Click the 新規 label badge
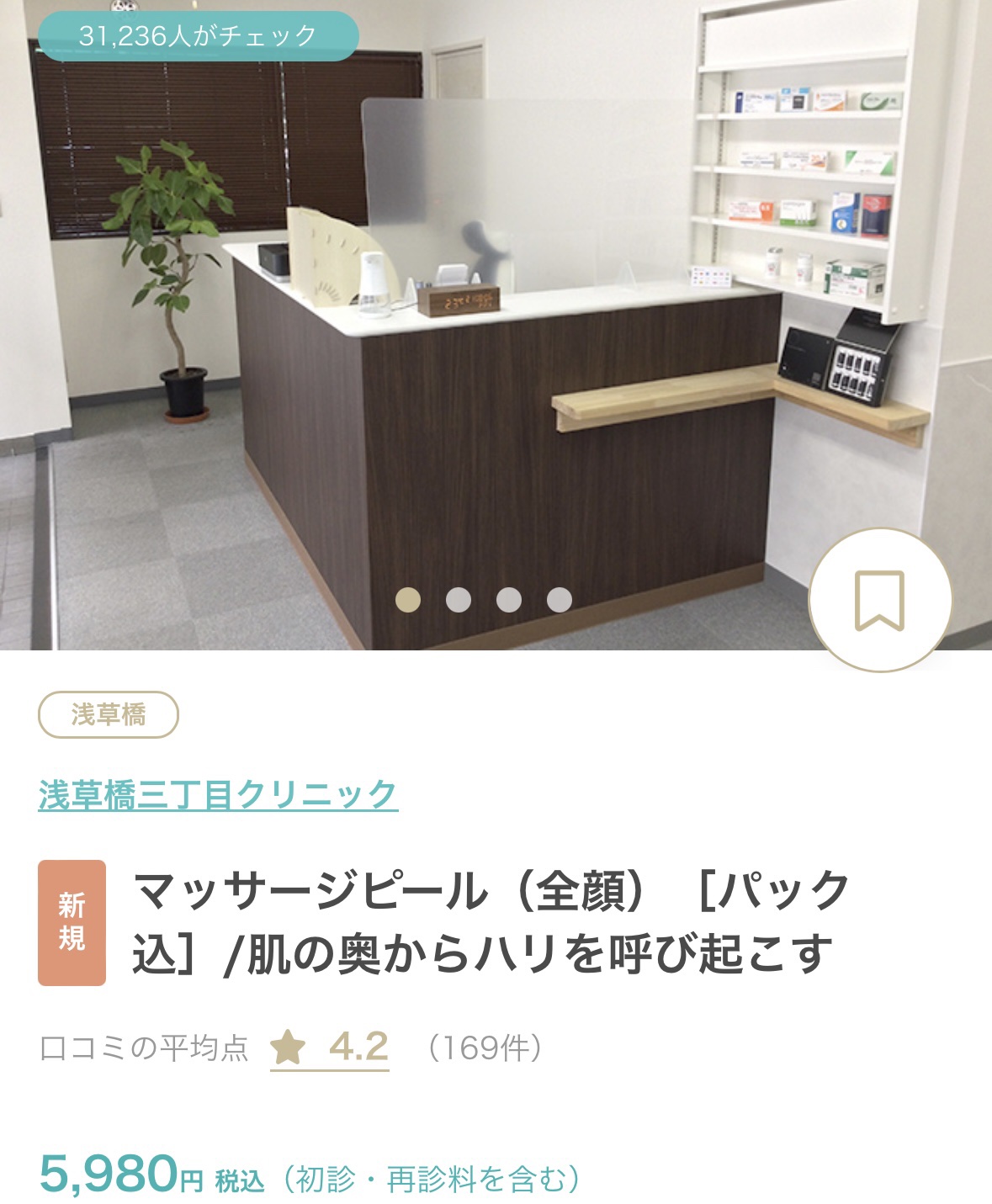992x1204 pixels. click(70, 921)
